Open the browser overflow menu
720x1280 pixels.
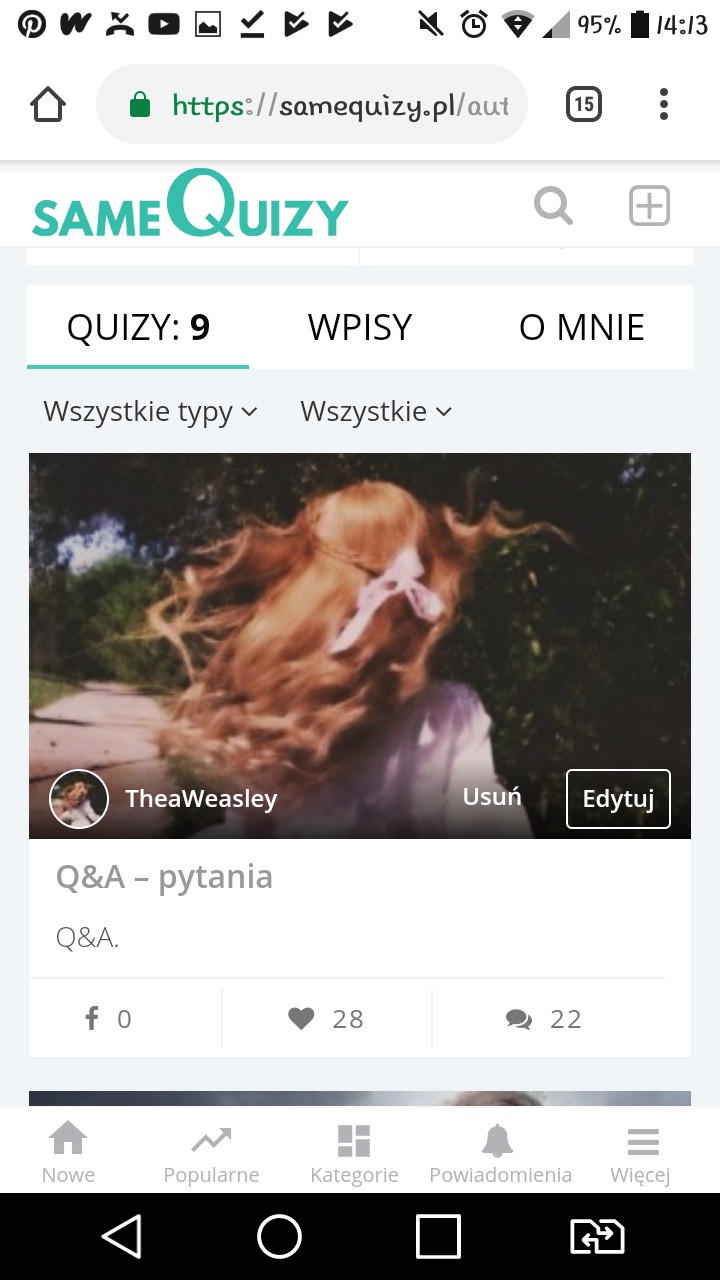(x=664, y=104)
